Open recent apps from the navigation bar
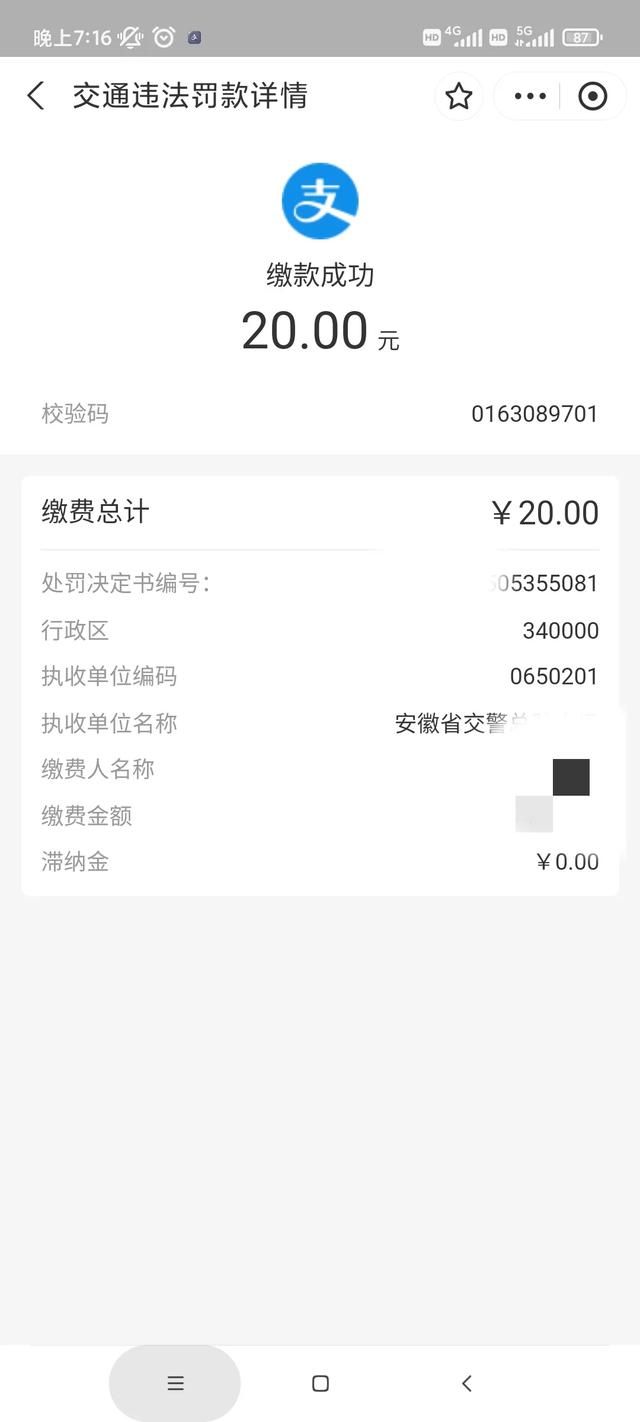The width and height of the screenshot is (640, 1422). pyautogui.click(x=175, y=1383)
